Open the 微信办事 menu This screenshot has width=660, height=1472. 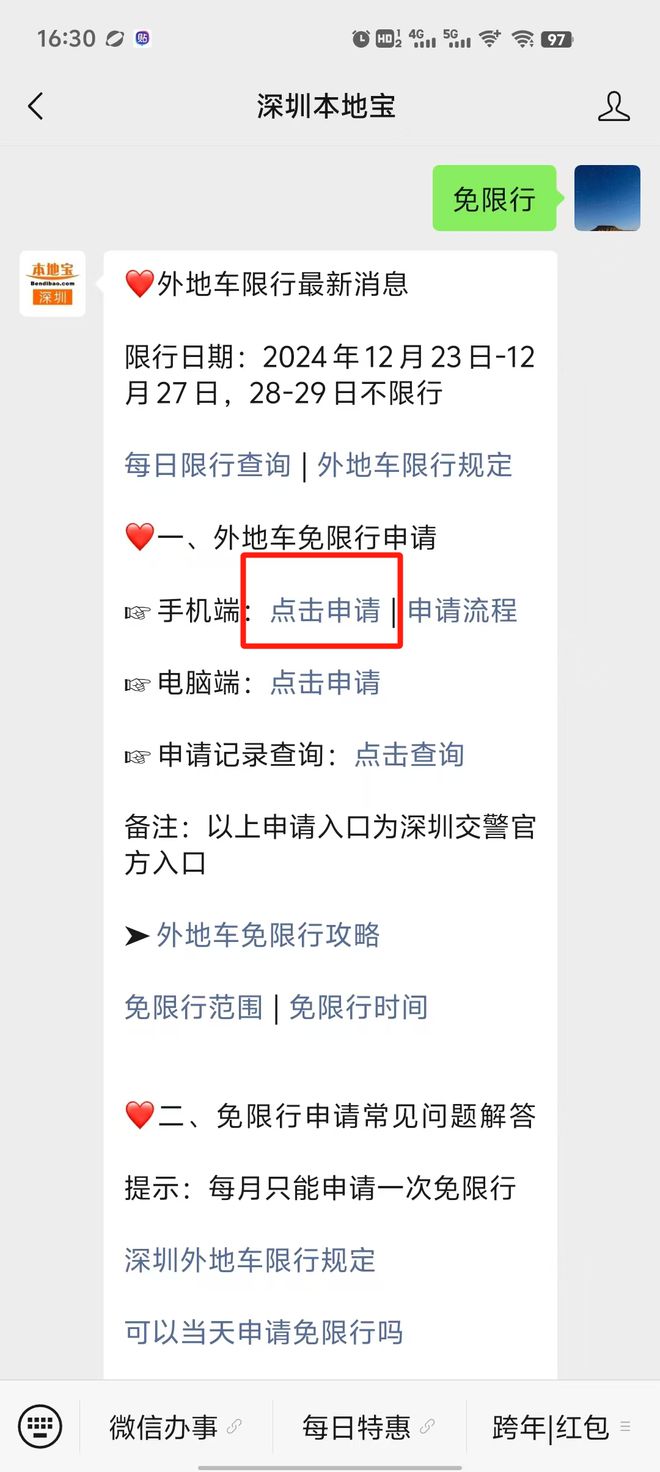click(x=176, y=1427)
